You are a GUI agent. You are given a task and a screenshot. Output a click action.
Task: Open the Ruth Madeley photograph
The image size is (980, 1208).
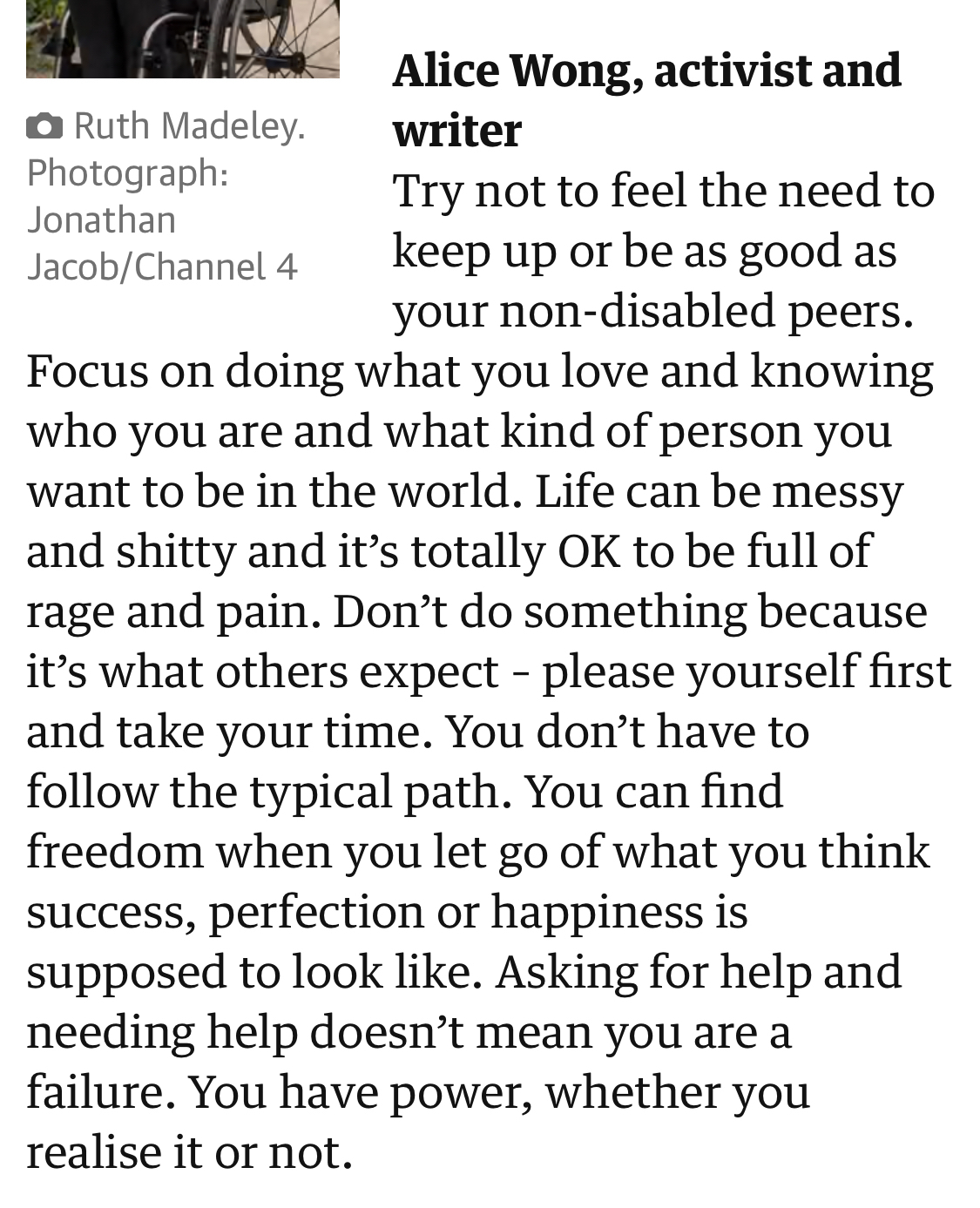point(183,37)
